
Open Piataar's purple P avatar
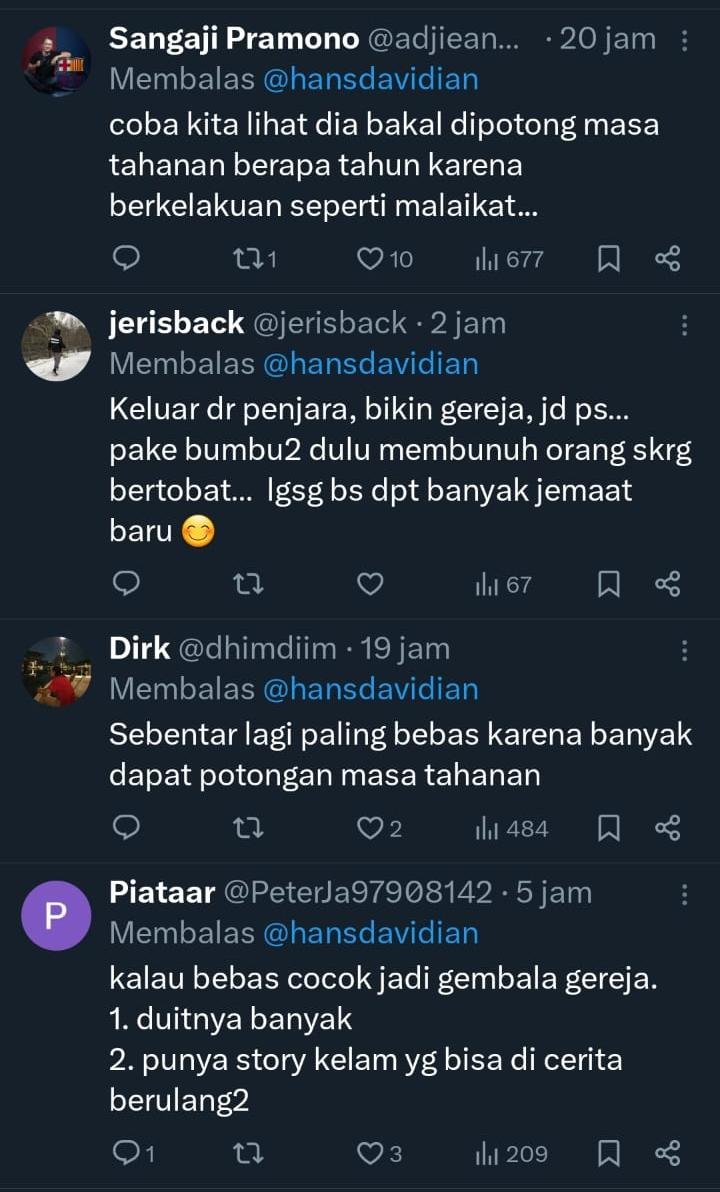tap(56, 915)
